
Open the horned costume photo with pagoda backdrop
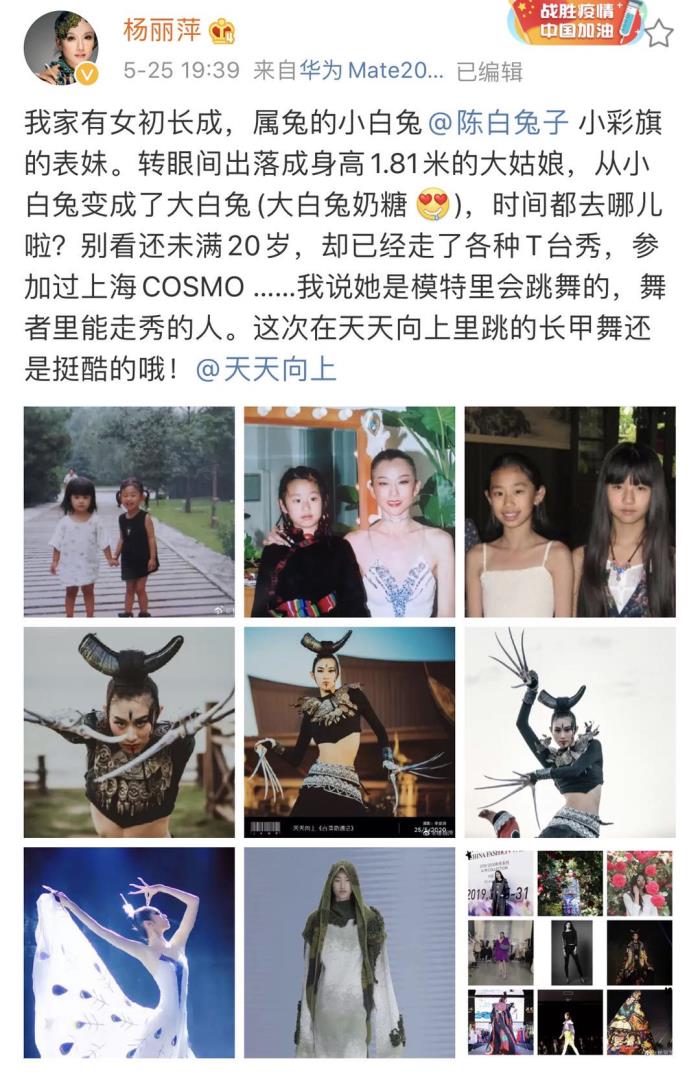click(349, 732)
